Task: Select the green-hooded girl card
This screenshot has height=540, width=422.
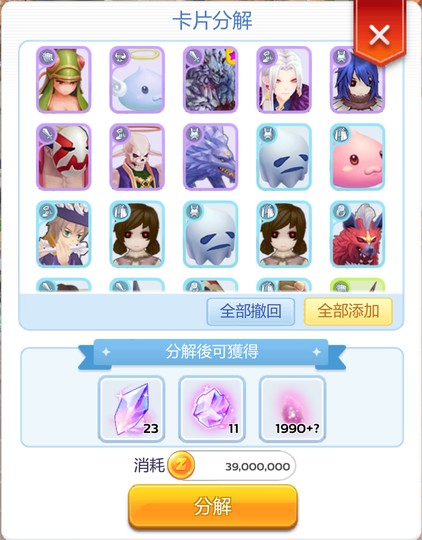Action: coord(64,80)
